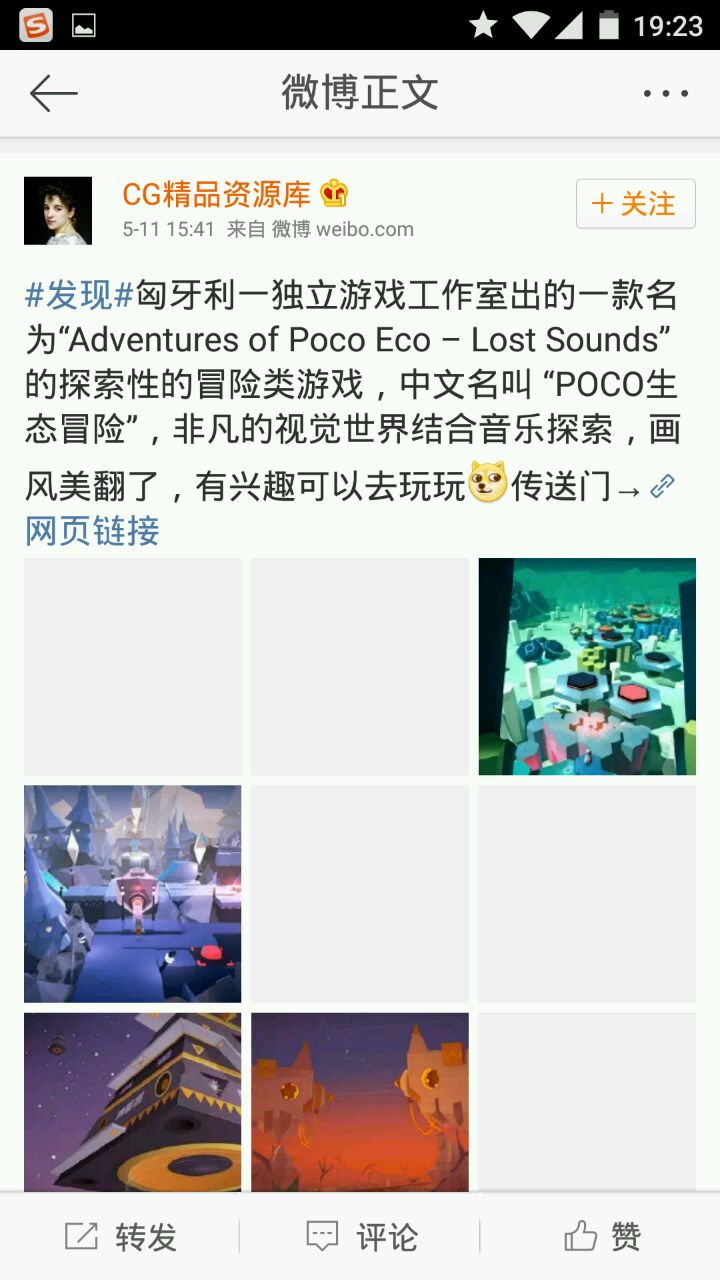
Task: View the orange sunset creatures image
Action: pyautogui.click(x=360, y=1100)
